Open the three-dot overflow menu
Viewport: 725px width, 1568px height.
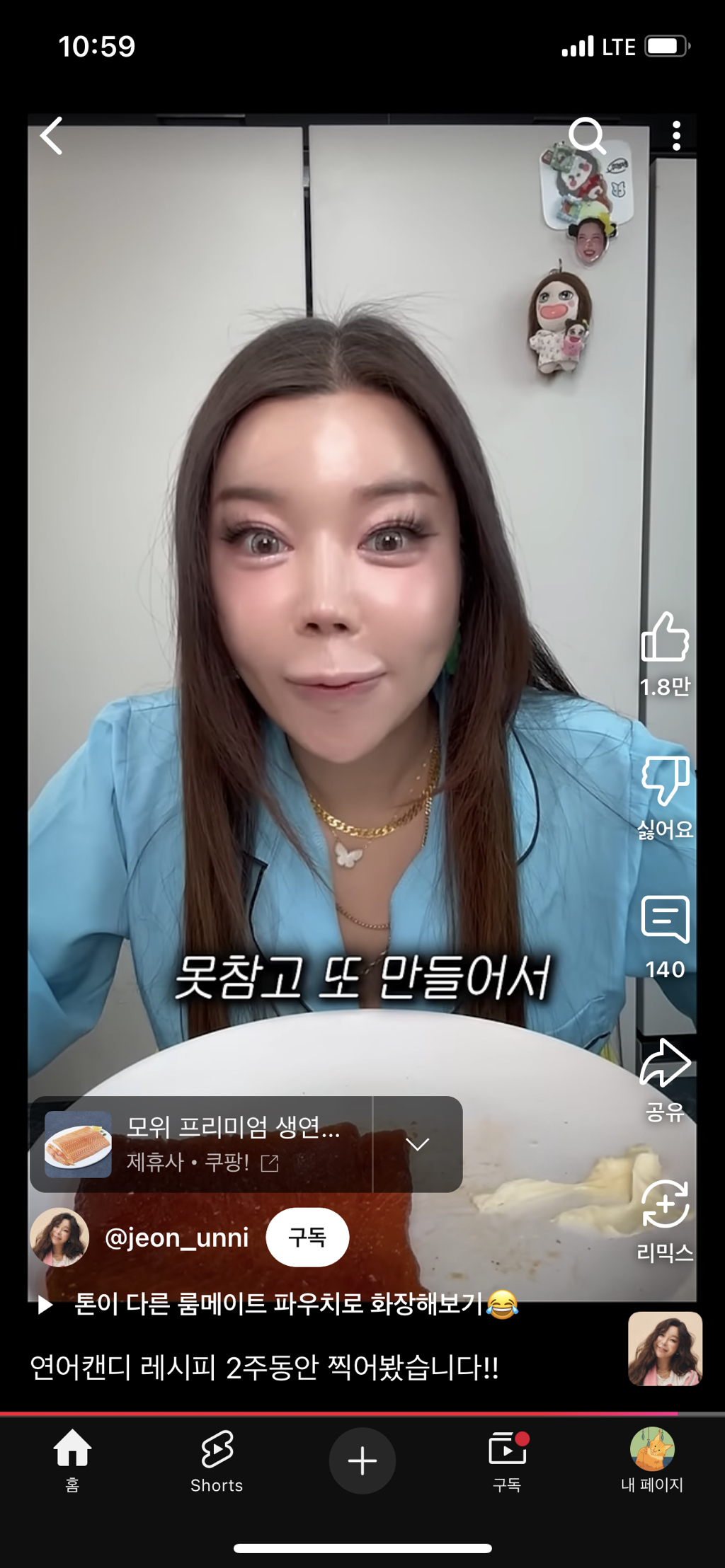click(677, 136)
